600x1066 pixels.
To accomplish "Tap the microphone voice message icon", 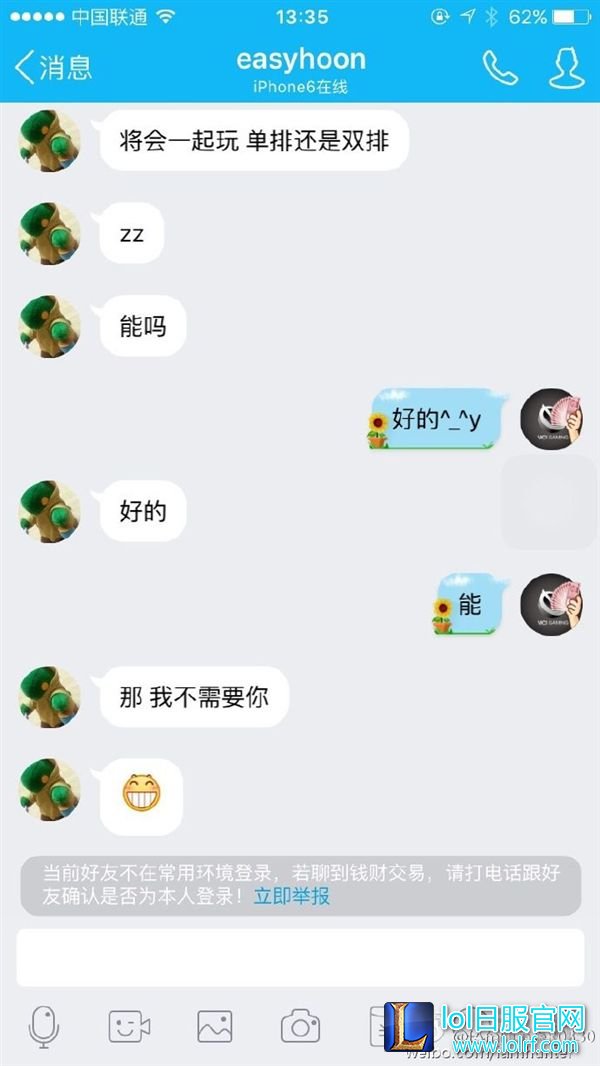I will (x=43, y=1026).
